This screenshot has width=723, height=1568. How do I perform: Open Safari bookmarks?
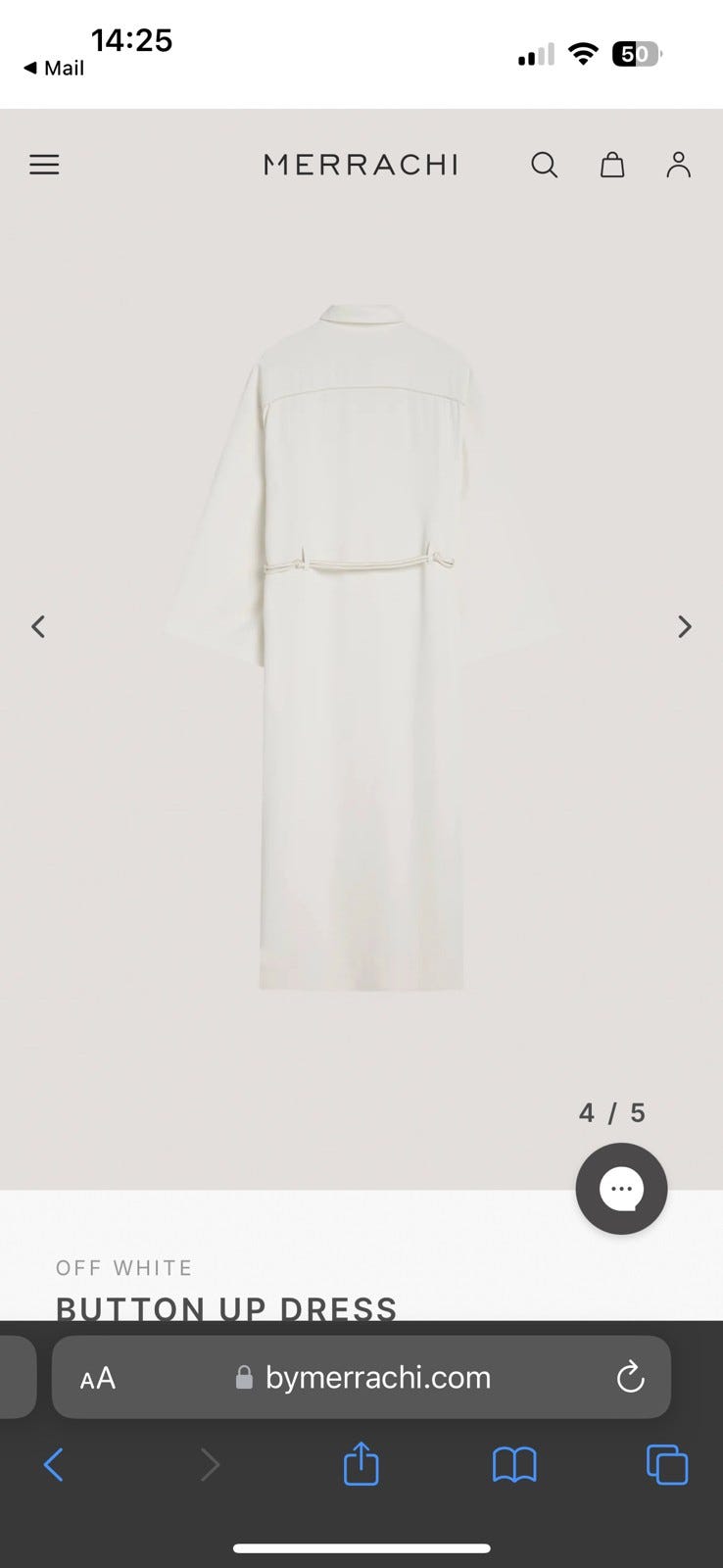click(514, 1465)
